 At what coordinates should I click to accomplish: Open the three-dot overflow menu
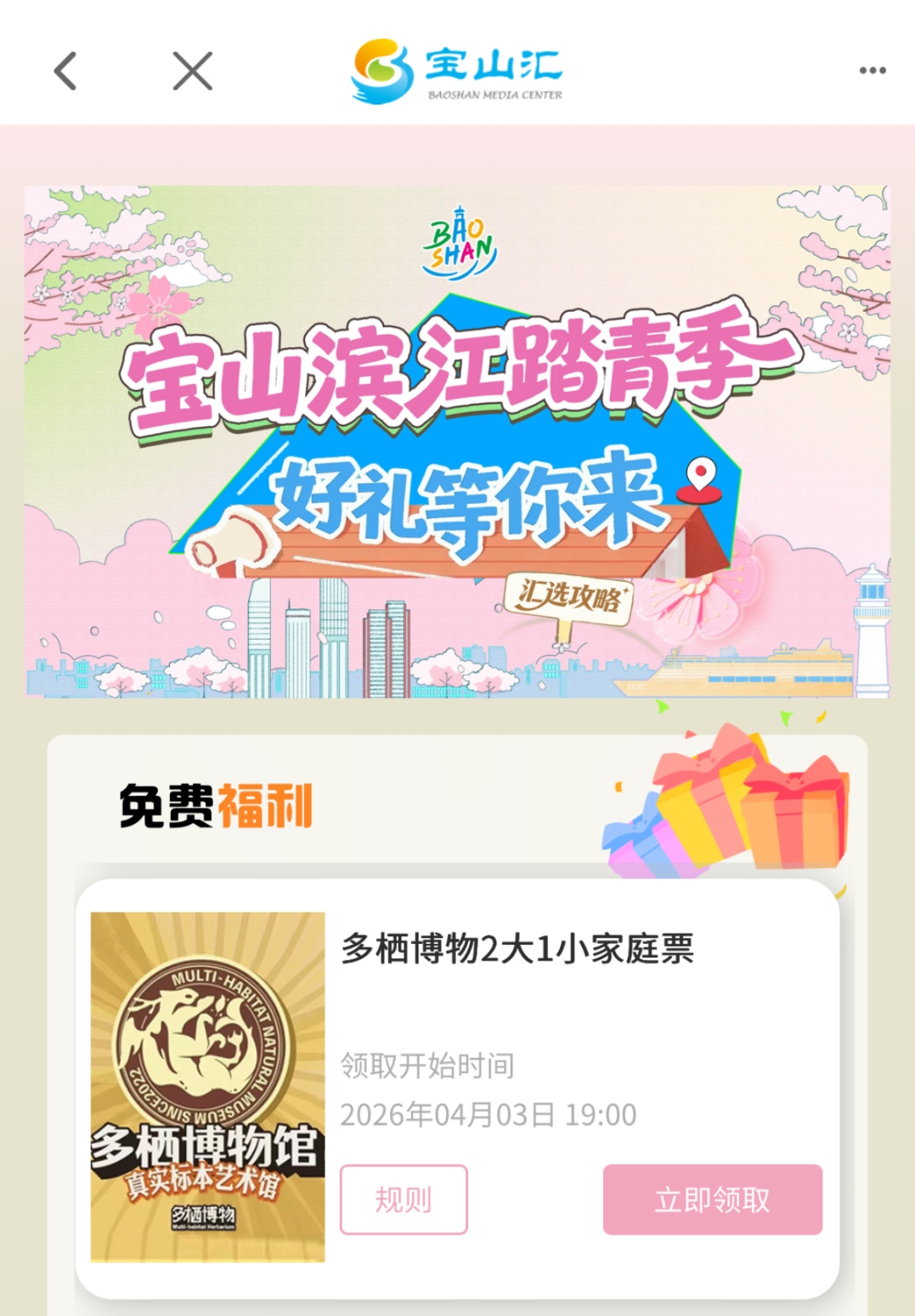pyautogui.click(x=873, y=71)
